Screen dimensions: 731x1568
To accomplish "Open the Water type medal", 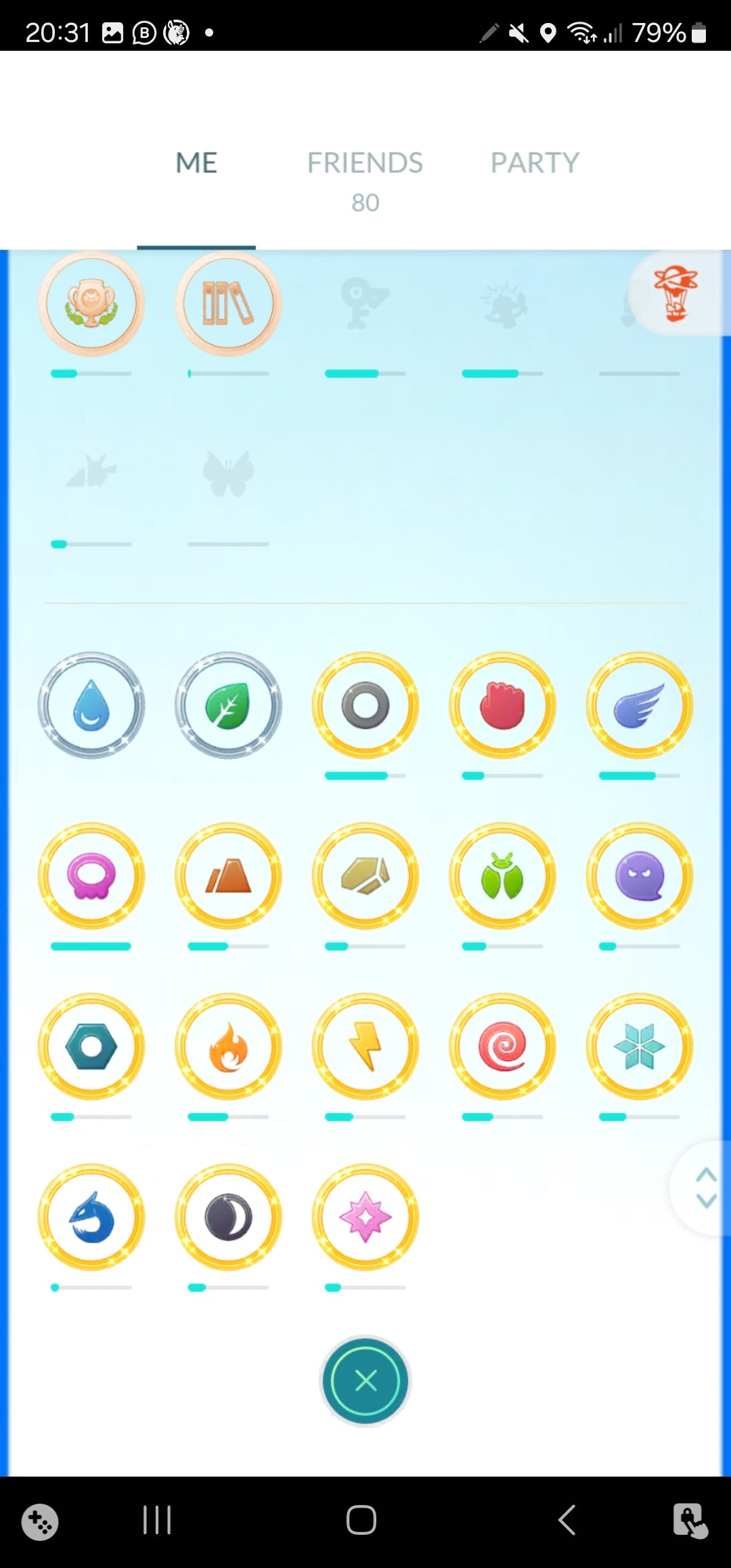I will (x=91, y=705).
